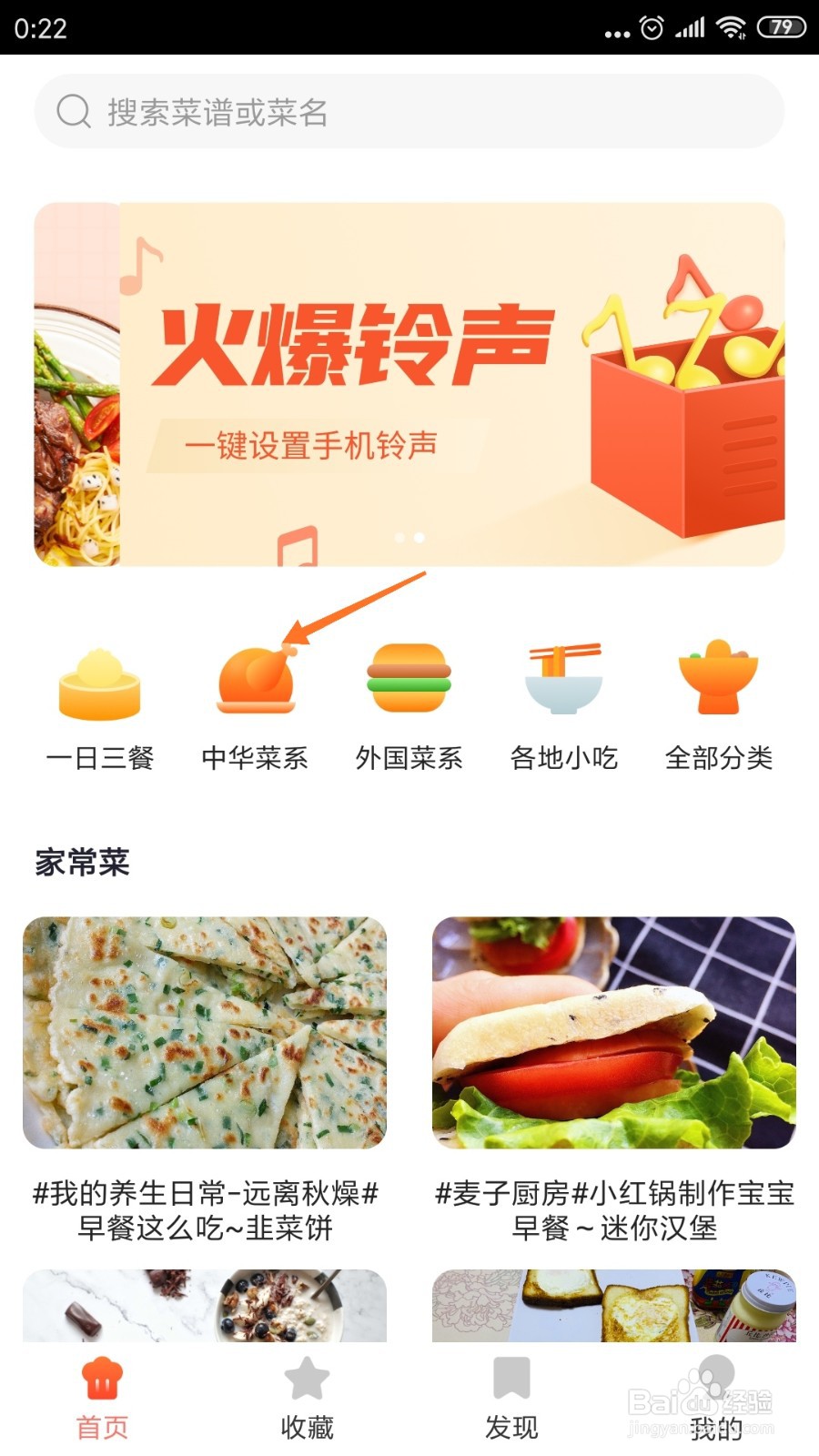Select the 各地小吃 noodle bowl icon

point(564,682)
